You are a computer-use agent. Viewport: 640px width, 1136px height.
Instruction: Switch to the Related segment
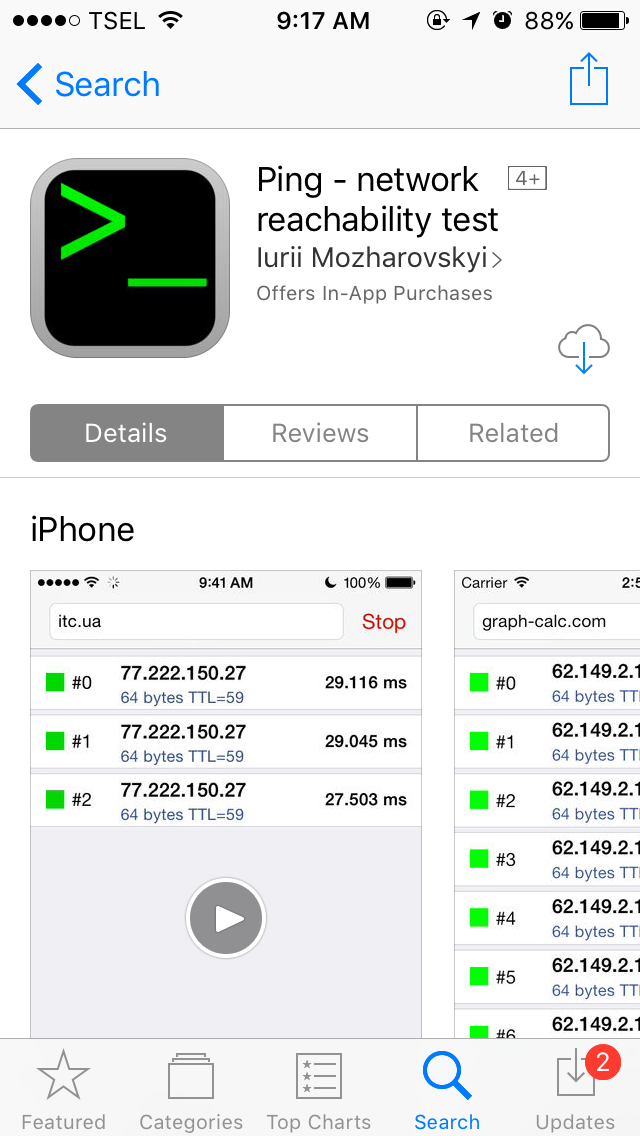tap(513, 433)
